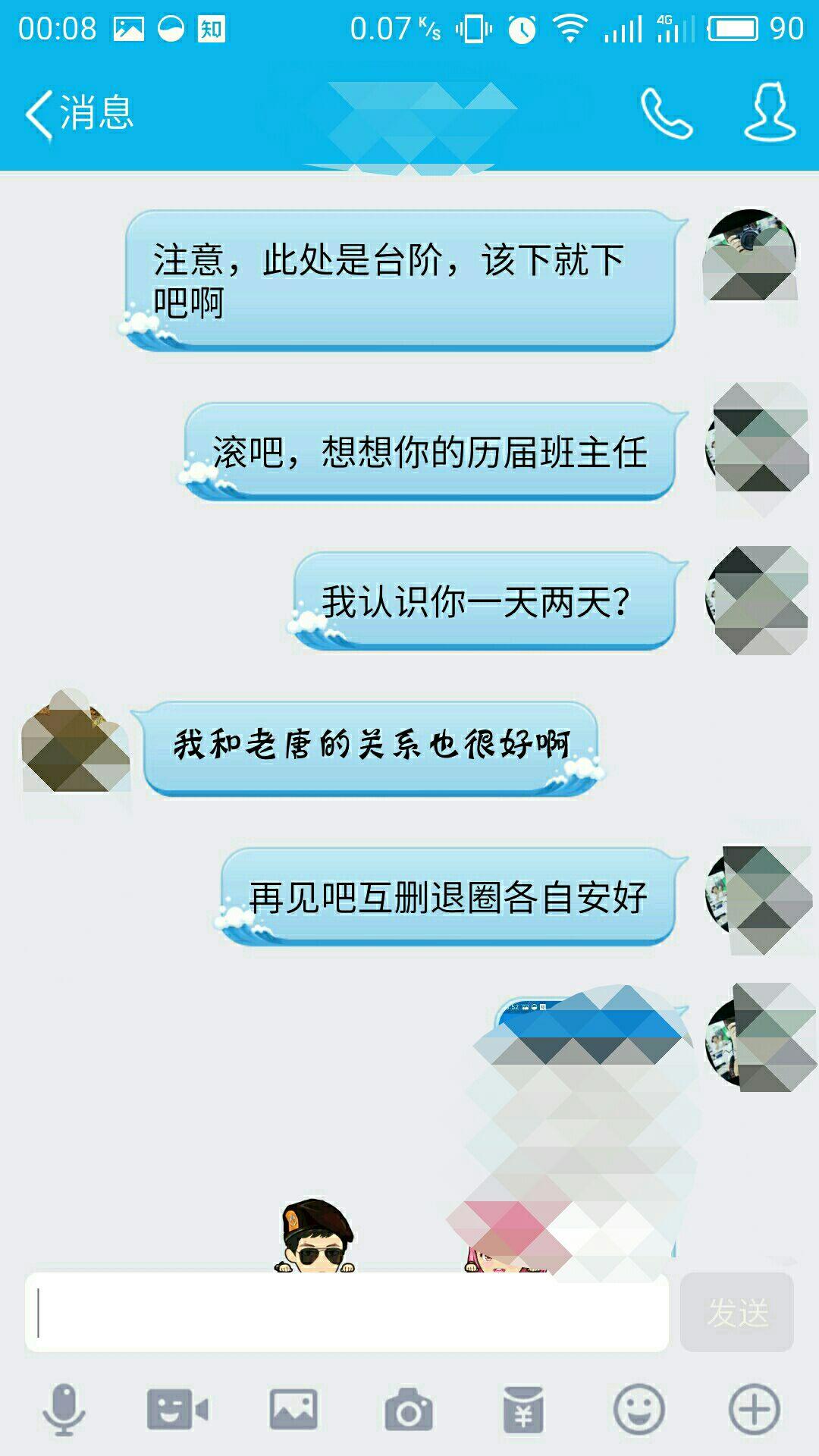The image size is (819, 1456).
Task: Tap avatar beside 我和老唐的关系也很好啊
Action: click(x=74, y=742)
